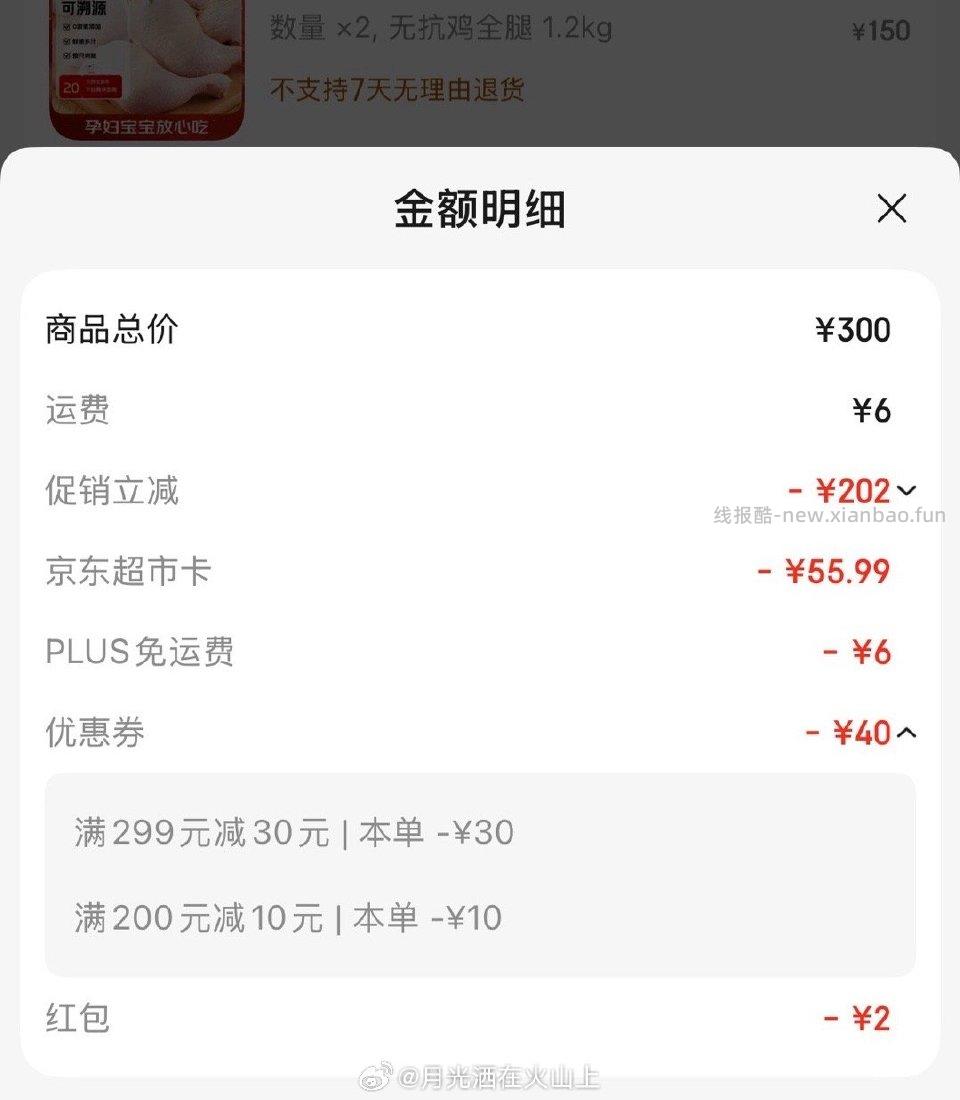Viewport: 960px width, 1100px height.
Task: Click the red -¥202 promotion amount
Action: tap(851, 491)
